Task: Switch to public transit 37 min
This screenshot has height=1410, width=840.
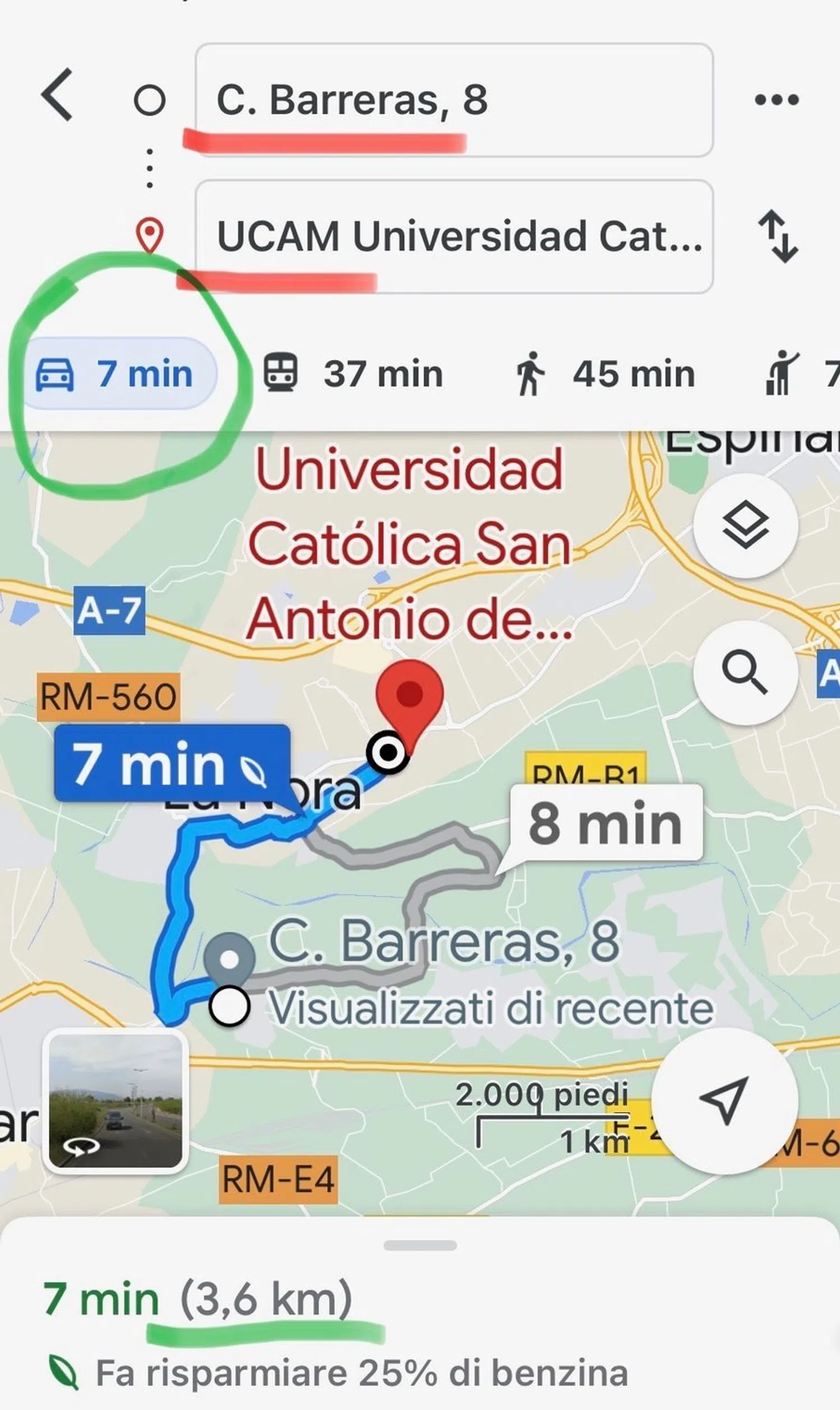Action: [354, 374]
